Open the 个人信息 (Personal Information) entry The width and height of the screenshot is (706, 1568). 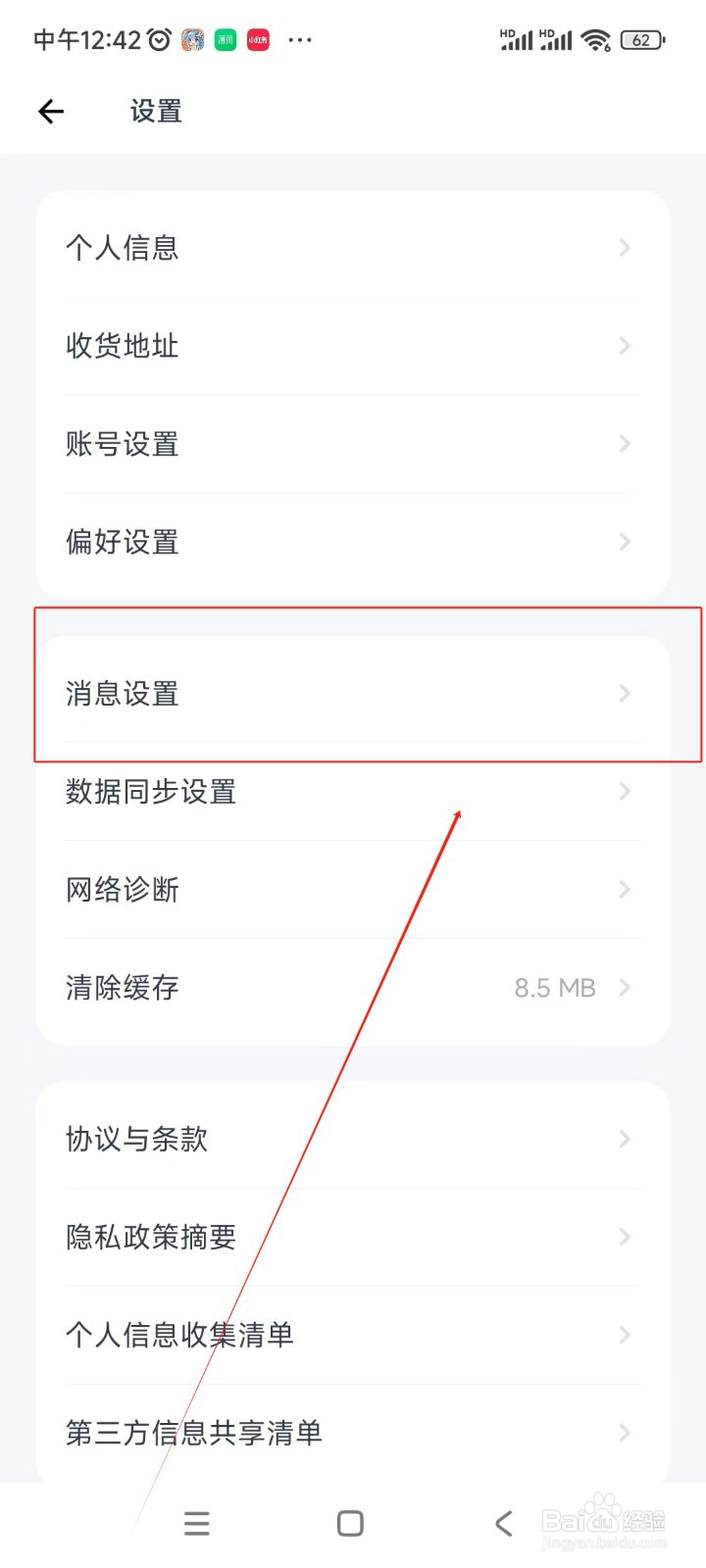pyautogui.click(x=353, y=248)
